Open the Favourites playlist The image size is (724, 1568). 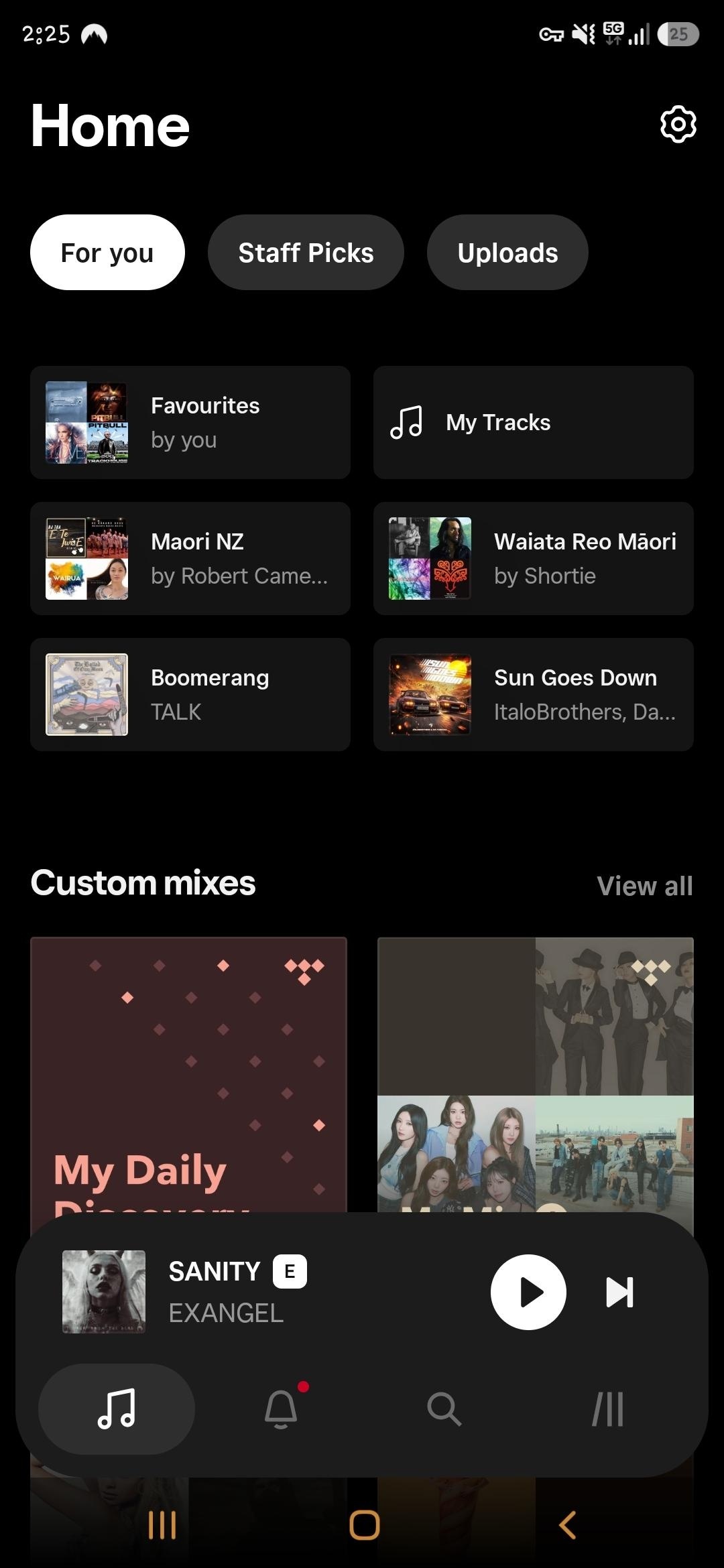(190, 422)
